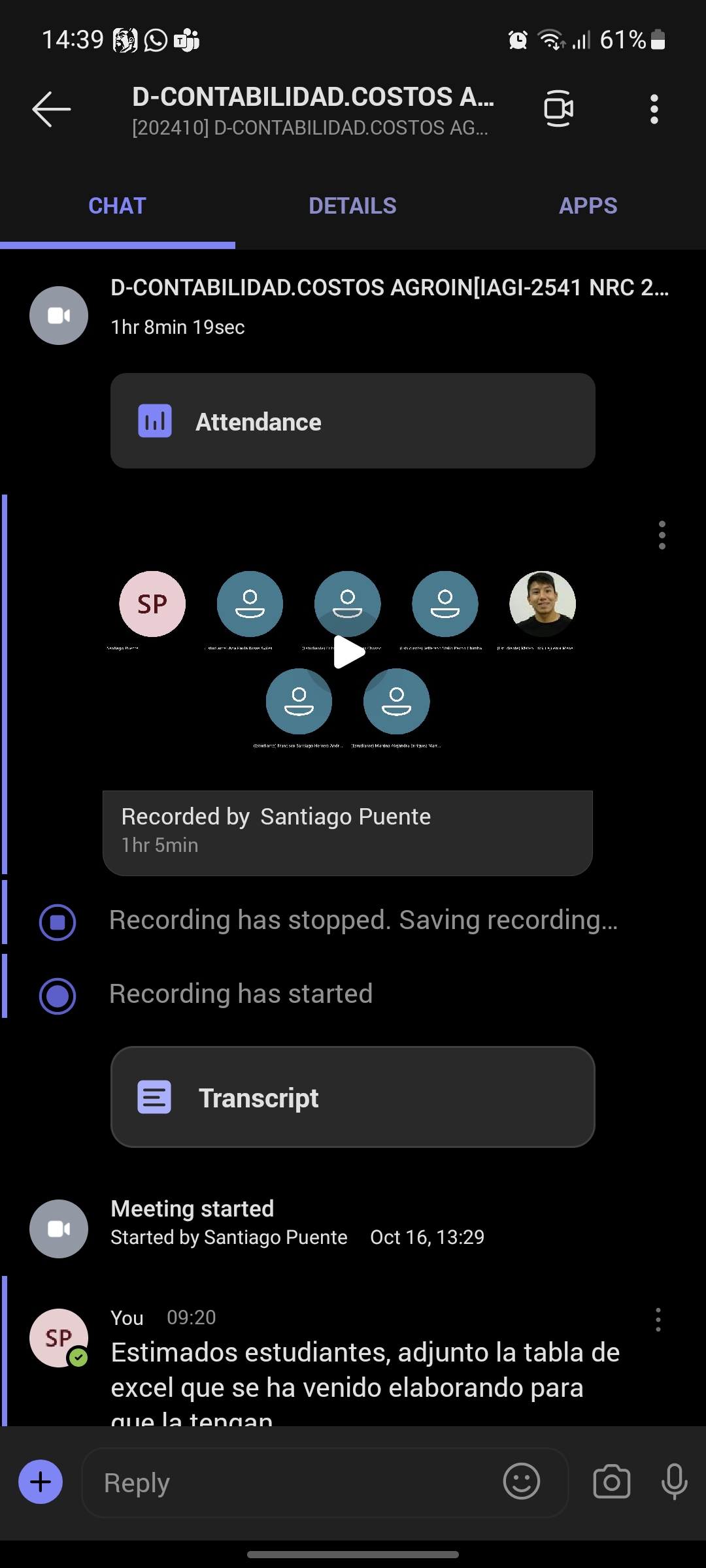
Task: Open the Attendance report
Action: 352,421
